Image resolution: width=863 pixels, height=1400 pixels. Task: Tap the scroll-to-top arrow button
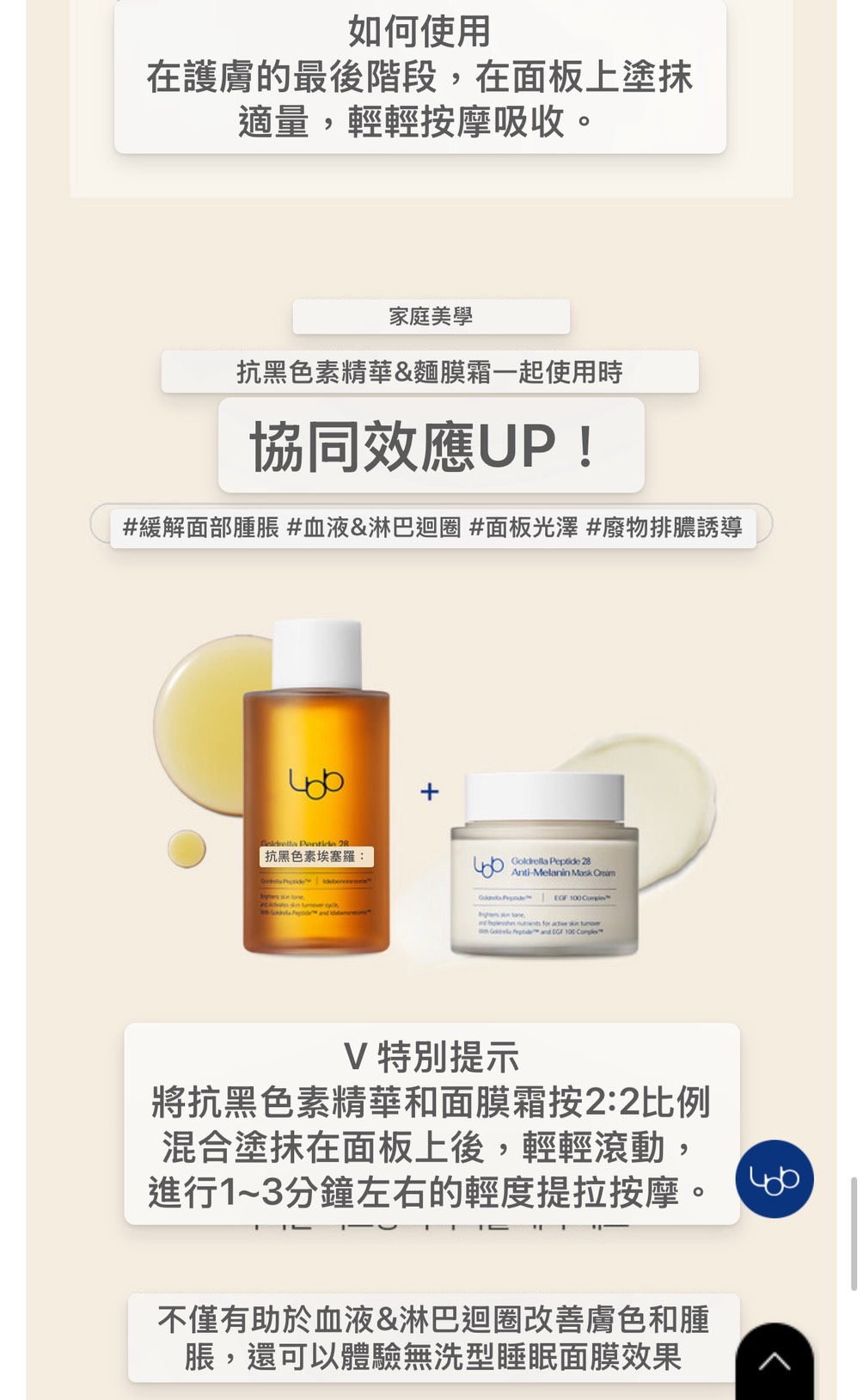[774, 1362]
